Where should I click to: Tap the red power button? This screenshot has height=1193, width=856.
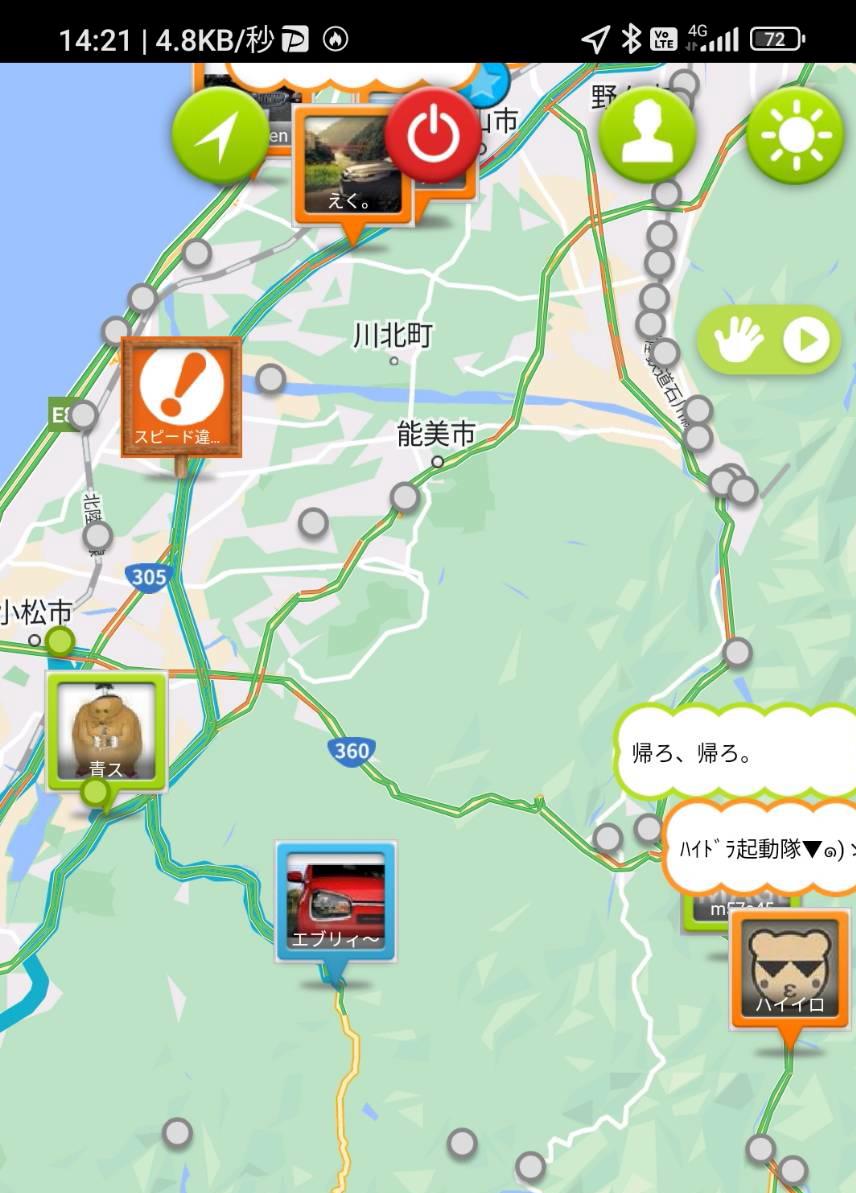[x=433, y=134]
